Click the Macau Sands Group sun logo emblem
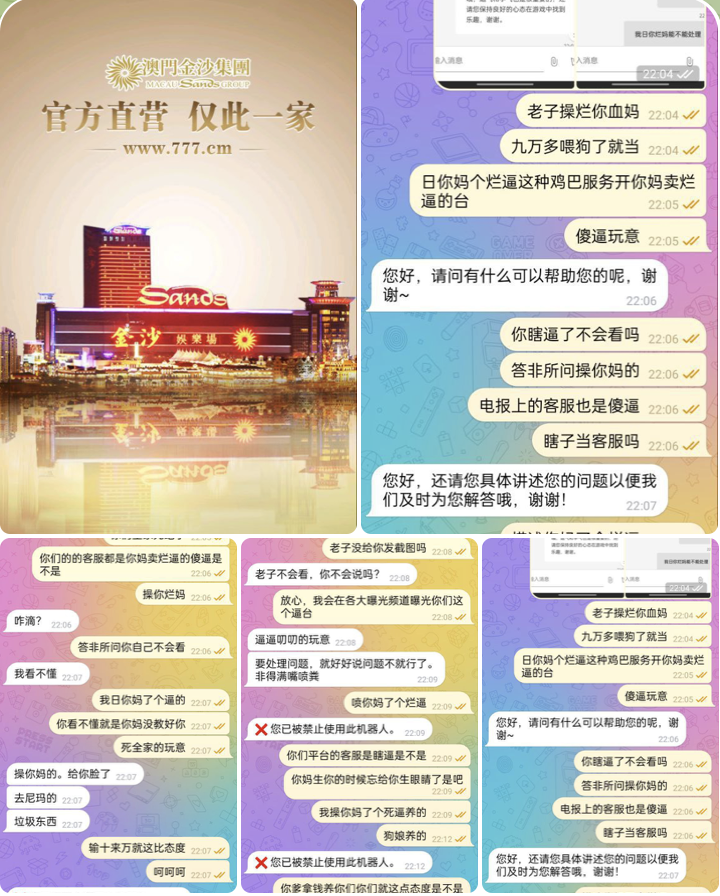 (125, 70)
